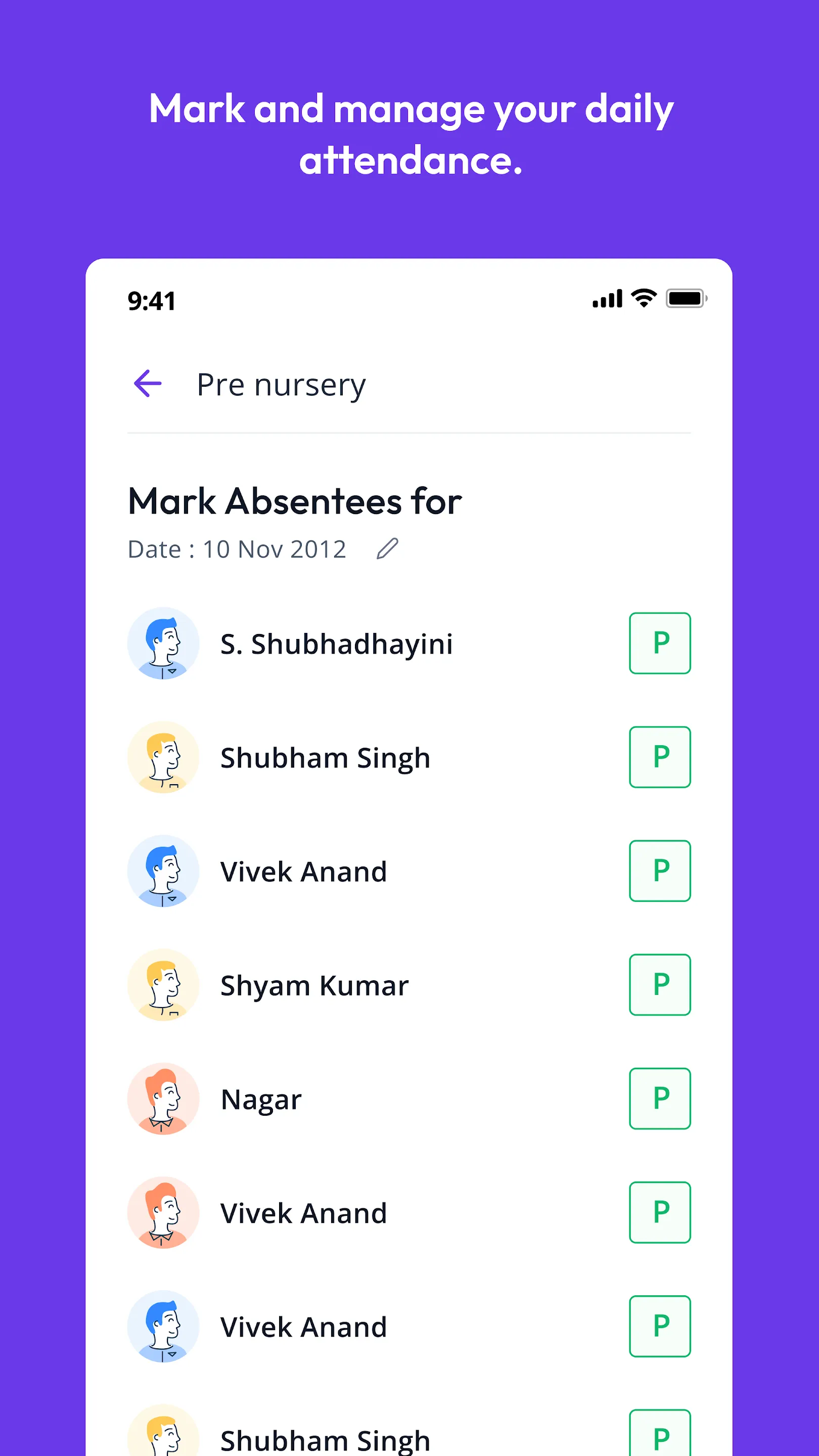Click the battery indicator in status bar
The image size is (819, 1456).
tap(686, 298)
